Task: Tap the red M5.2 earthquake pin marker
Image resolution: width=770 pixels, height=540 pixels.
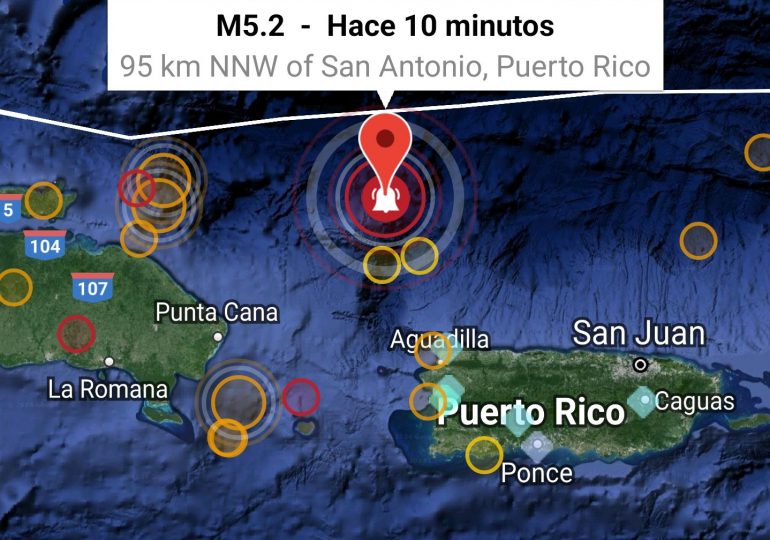Action: pos(385,150)
